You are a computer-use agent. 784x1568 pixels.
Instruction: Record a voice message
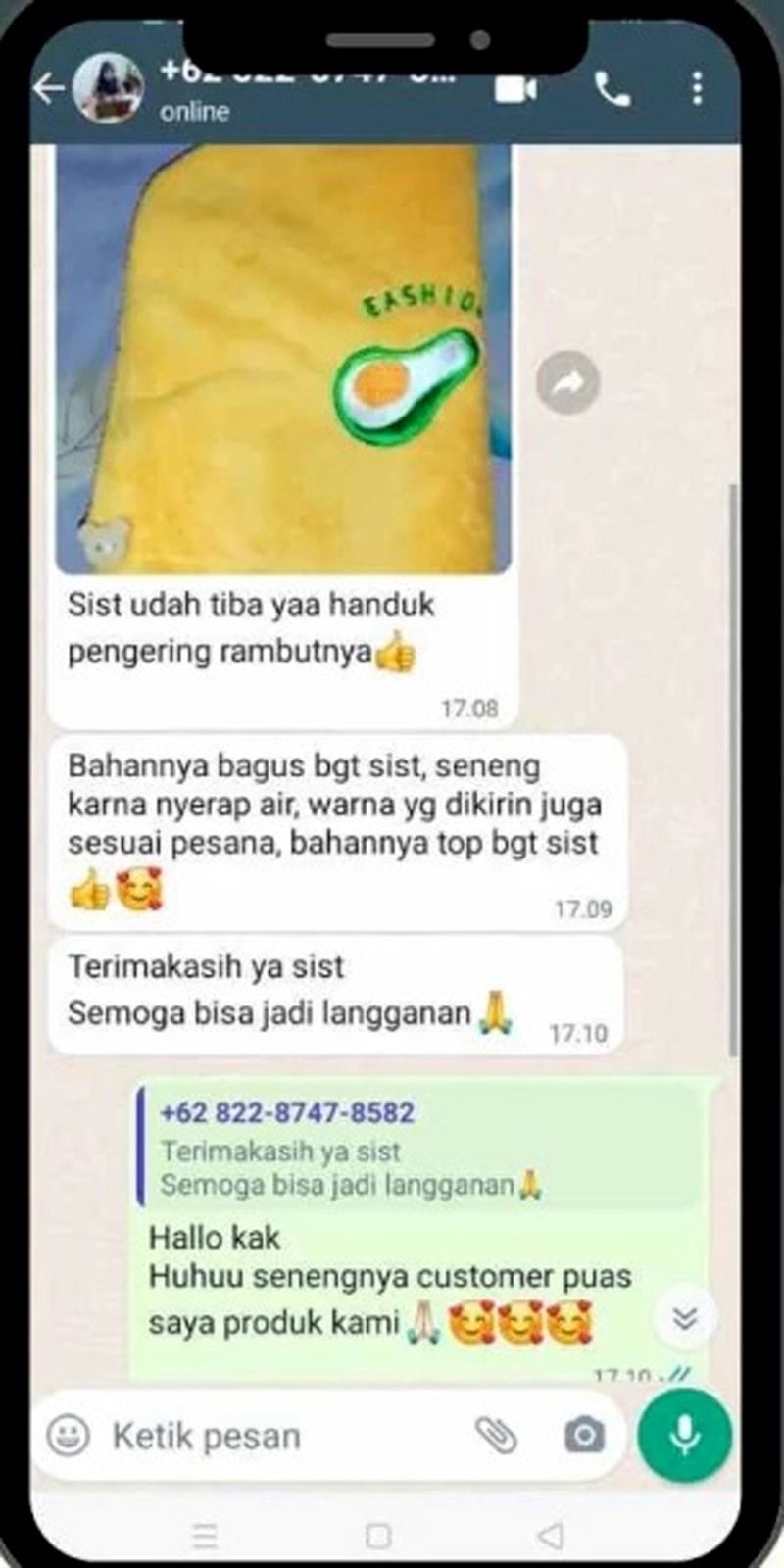click(x=684, y=1436)
